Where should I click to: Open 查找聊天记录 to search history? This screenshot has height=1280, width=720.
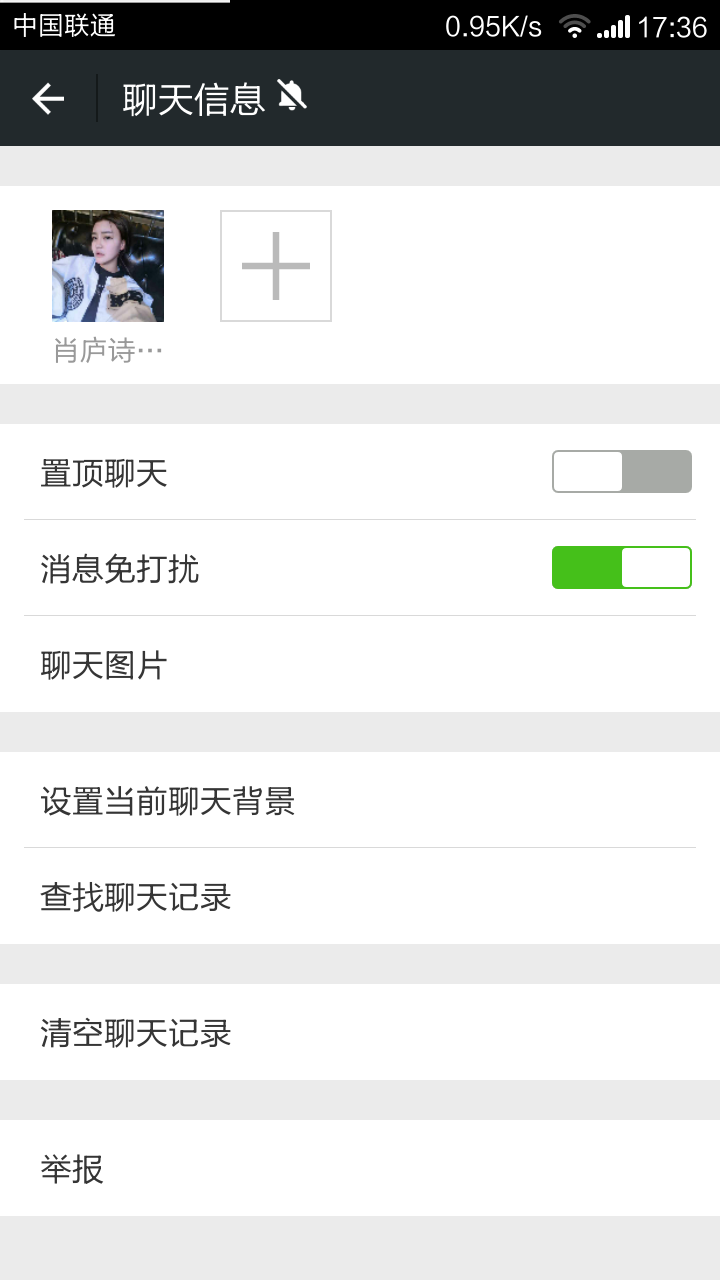[x=135, y=897]
